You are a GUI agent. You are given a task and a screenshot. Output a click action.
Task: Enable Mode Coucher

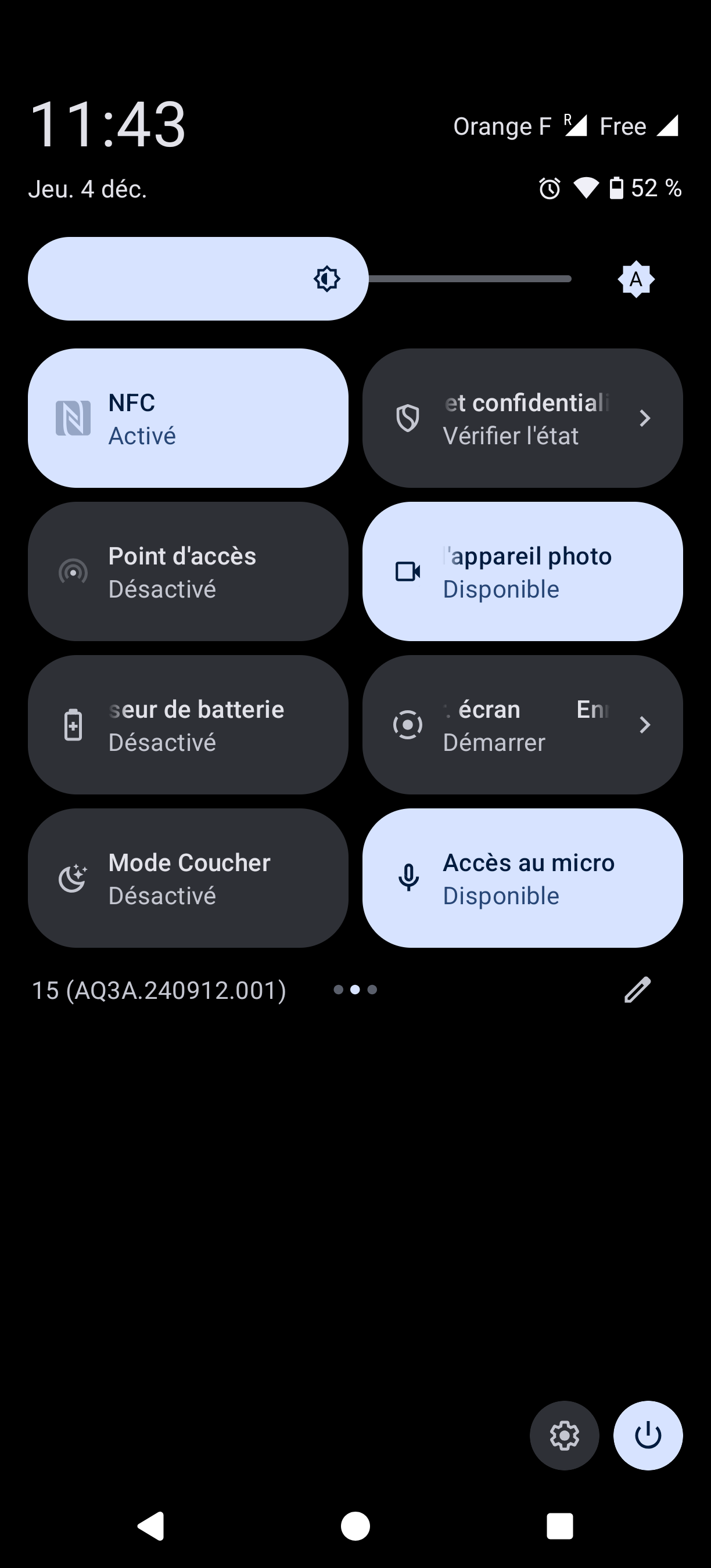point(188,878)
